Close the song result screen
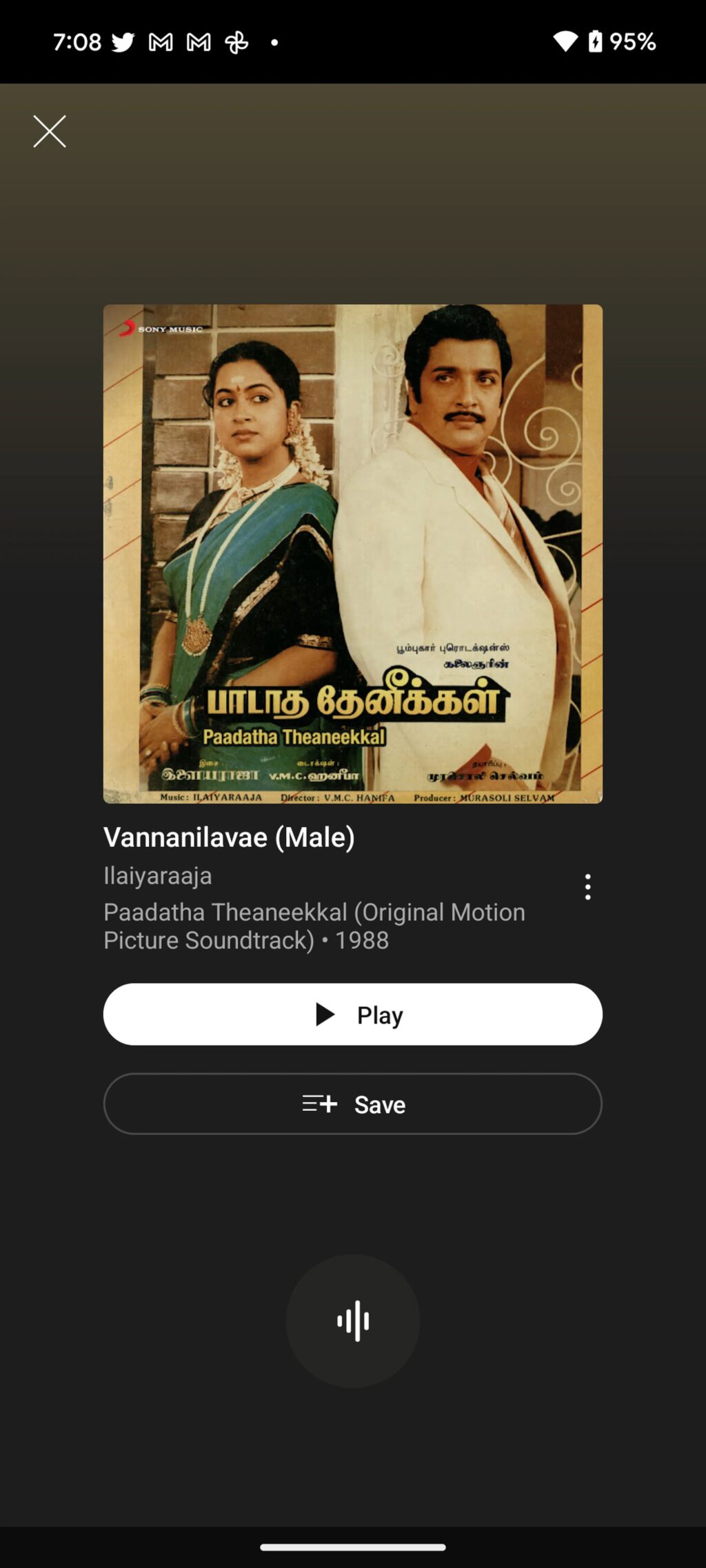 pyautogui.click(x=50, y=131)
